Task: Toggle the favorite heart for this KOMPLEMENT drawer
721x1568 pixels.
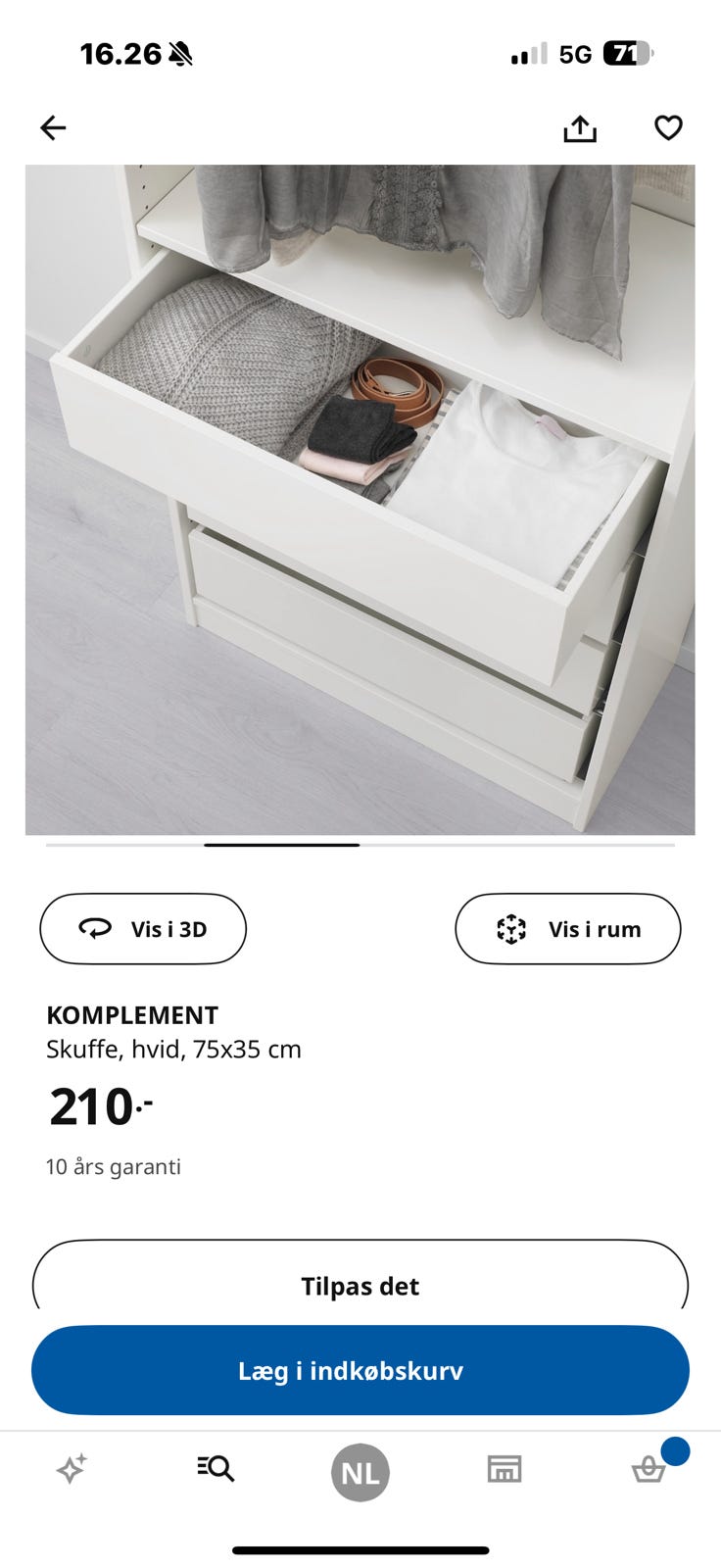Action: [667, 127]
